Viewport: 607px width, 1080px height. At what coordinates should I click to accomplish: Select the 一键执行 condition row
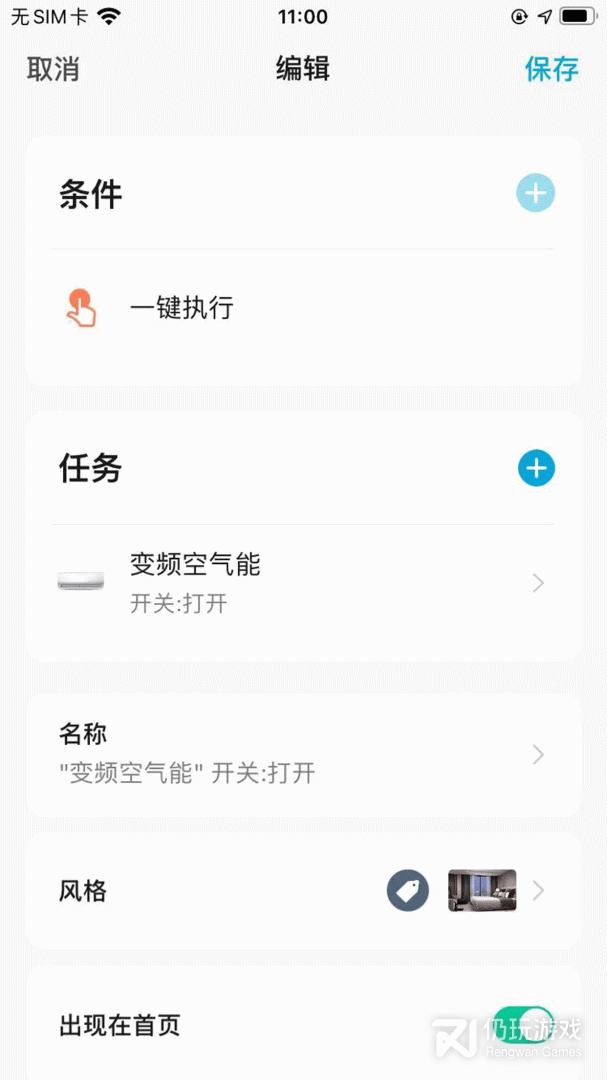coord(303,308)
